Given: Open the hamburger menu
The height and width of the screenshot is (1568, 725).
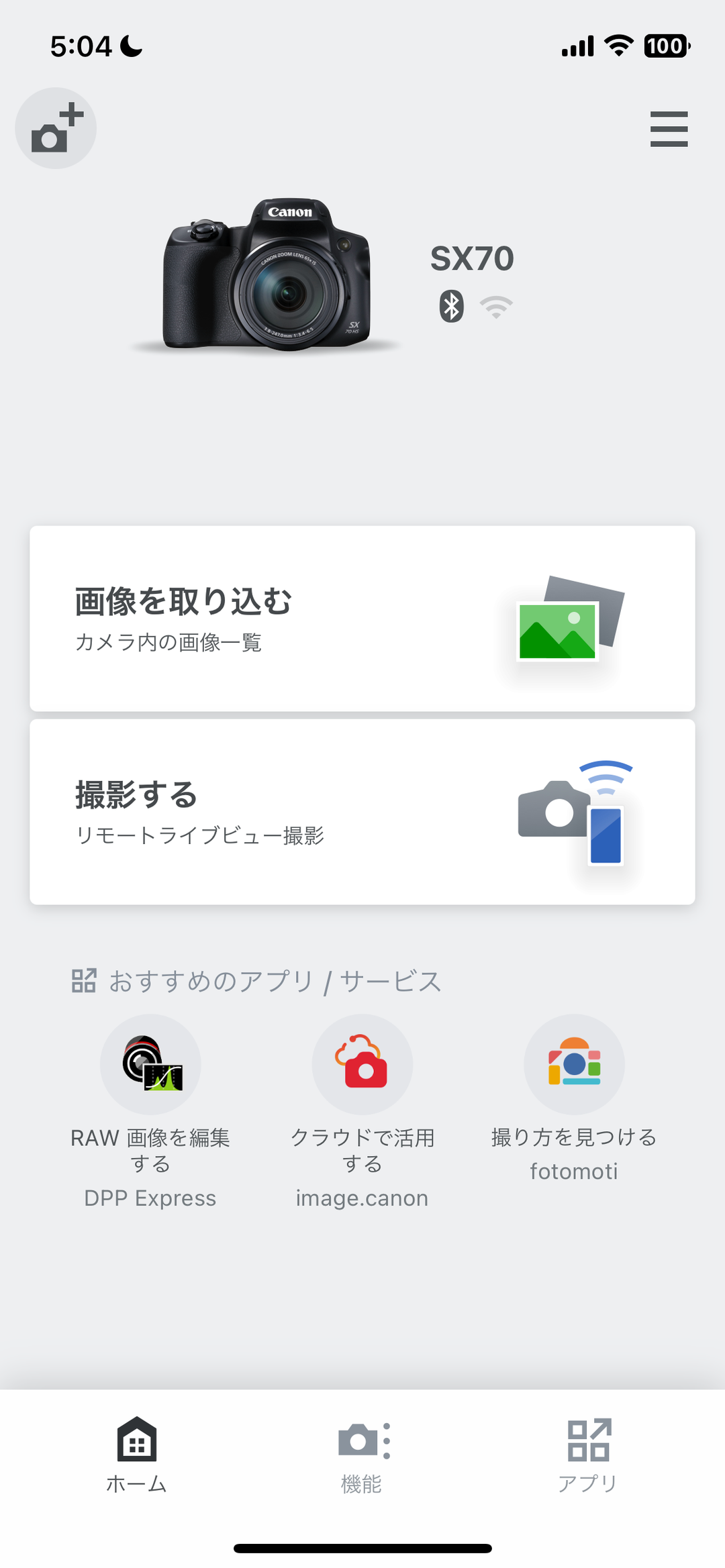Looking at the screenshot, I should (669, 129).
